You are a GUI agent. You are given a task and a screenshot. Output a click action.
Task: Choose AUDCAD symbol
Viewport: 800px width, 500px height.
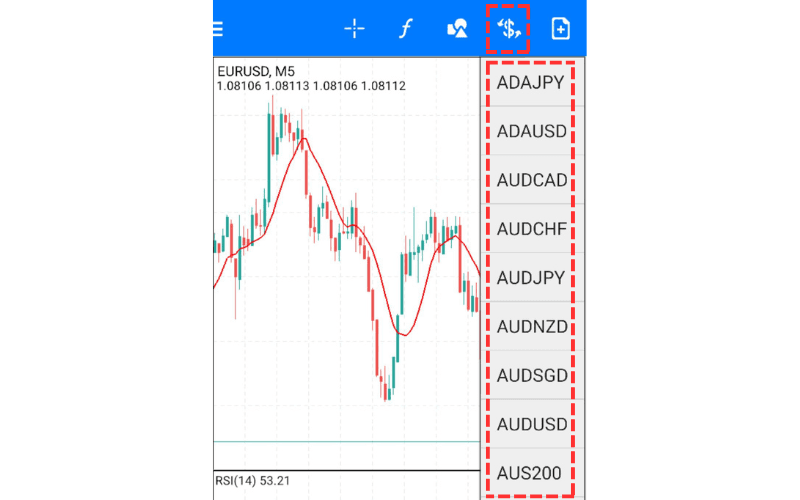[x=531, y=181]
